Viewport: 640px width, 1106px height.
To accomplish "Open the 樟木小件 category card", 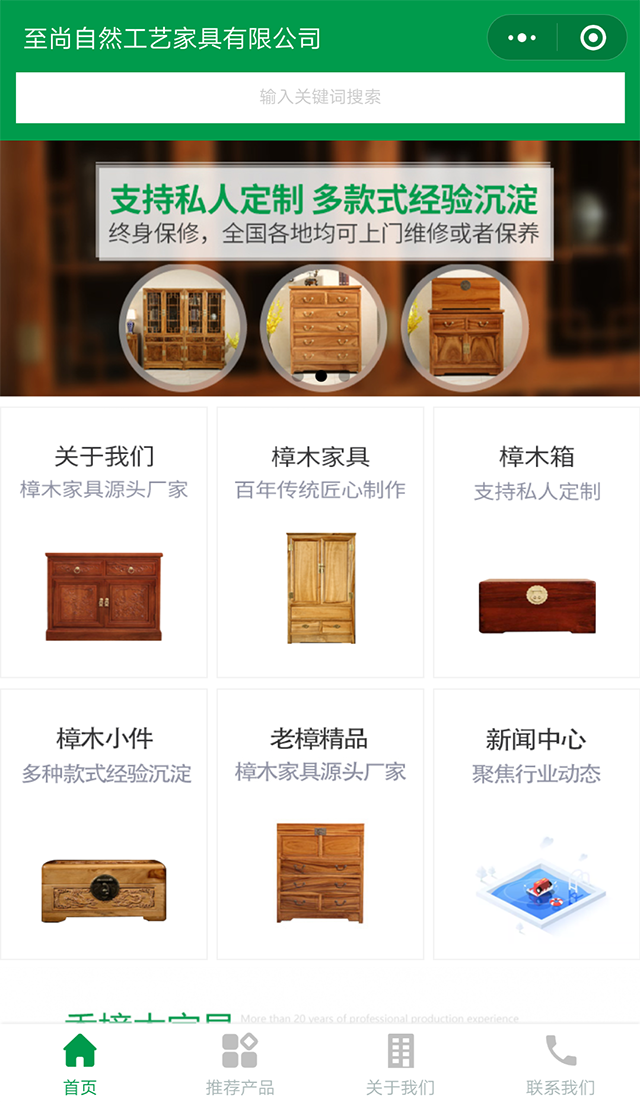I will coord(104,824).
